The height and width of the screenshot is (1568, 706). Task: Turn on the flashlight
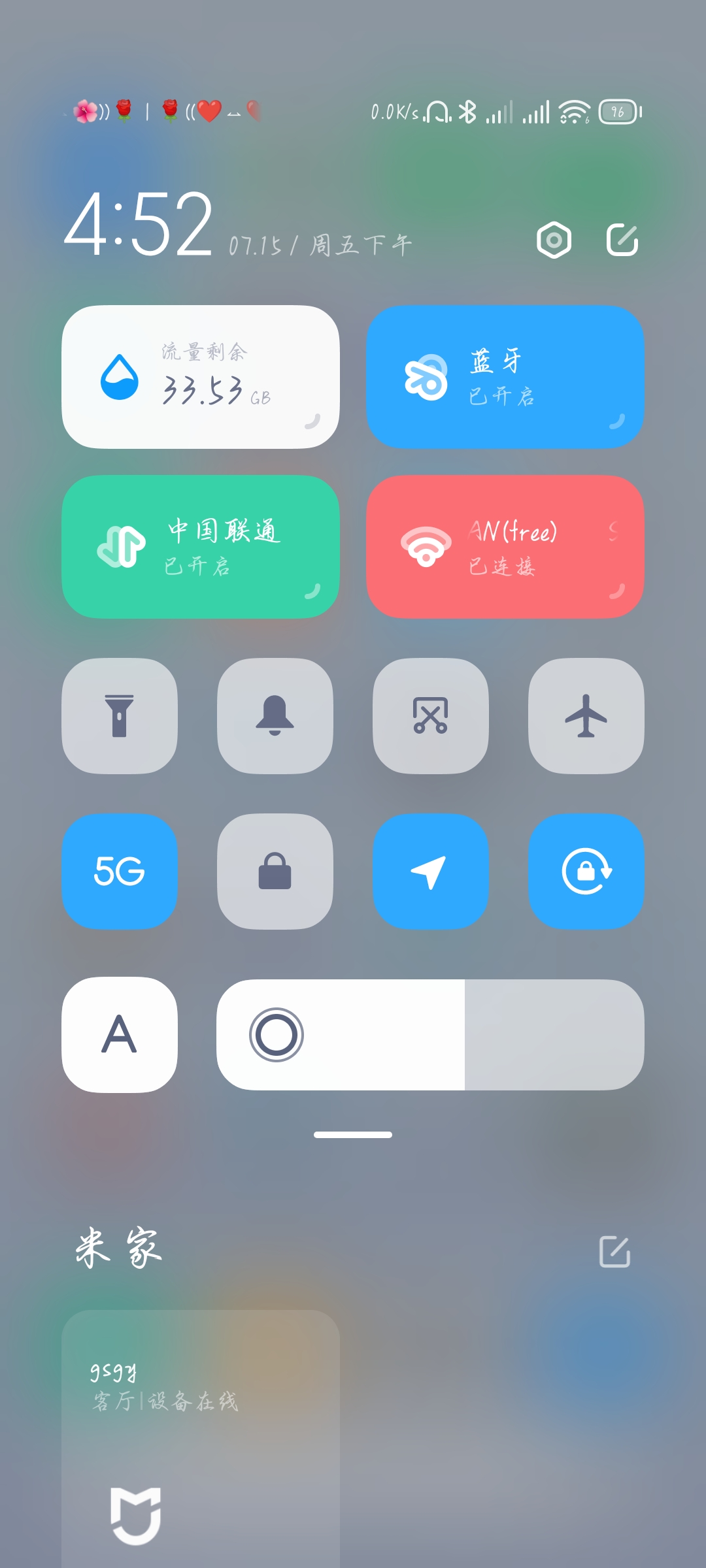click(120, 716)
